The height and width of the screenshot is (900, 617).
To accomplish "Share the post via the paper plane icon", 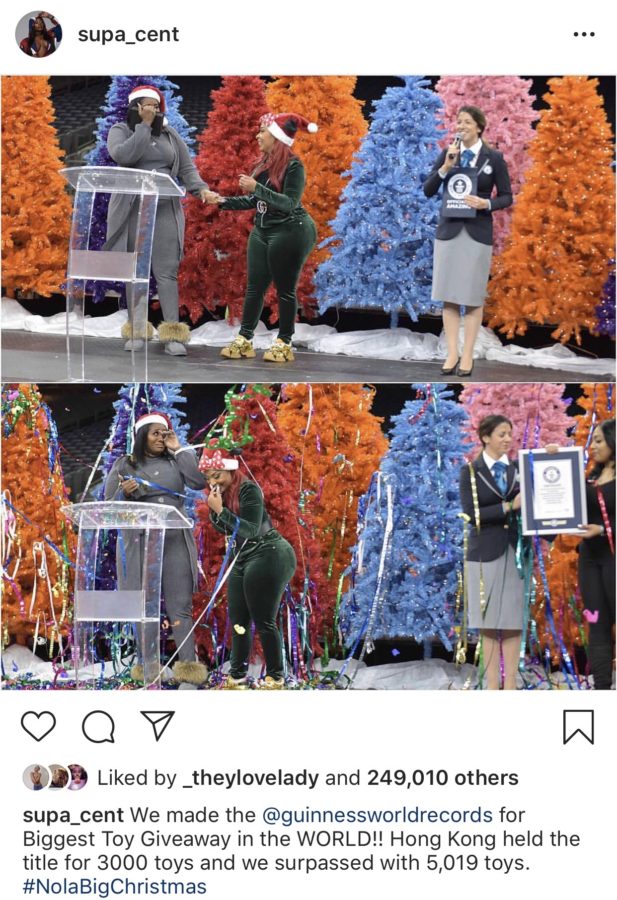I will tap(157, 726).
